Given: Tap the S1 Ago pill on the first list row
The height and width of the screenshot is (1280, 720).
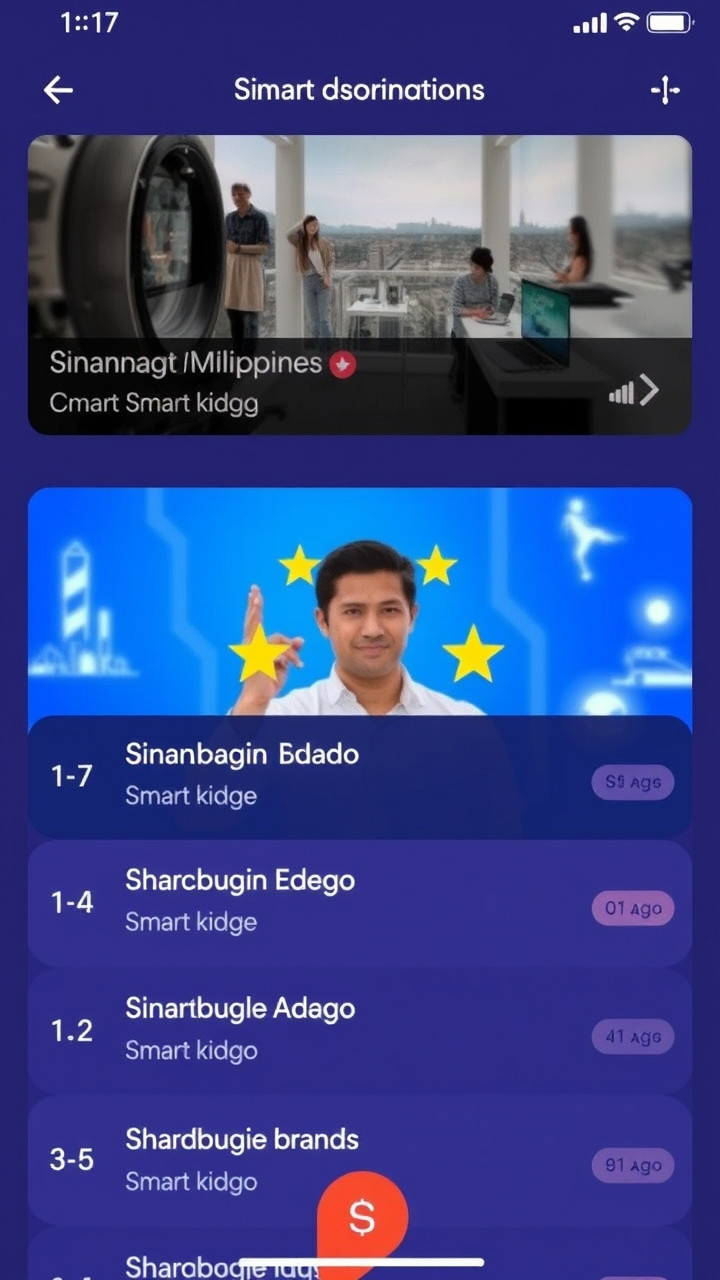Looking at the screenshot, I should click(x=632, y=782).
